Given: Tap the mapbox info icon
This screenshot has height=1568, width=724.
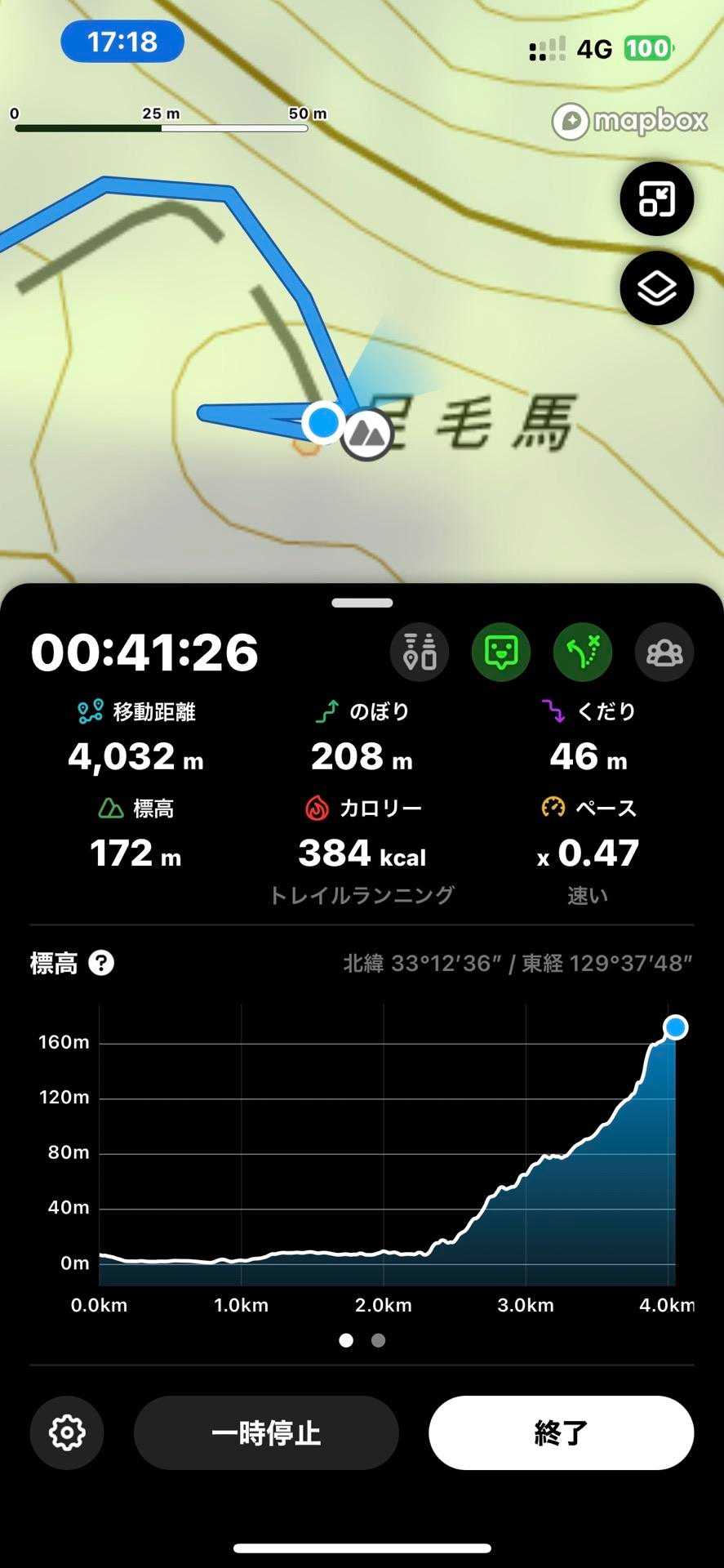Looking at the screenshot, I should pos(570,122).
